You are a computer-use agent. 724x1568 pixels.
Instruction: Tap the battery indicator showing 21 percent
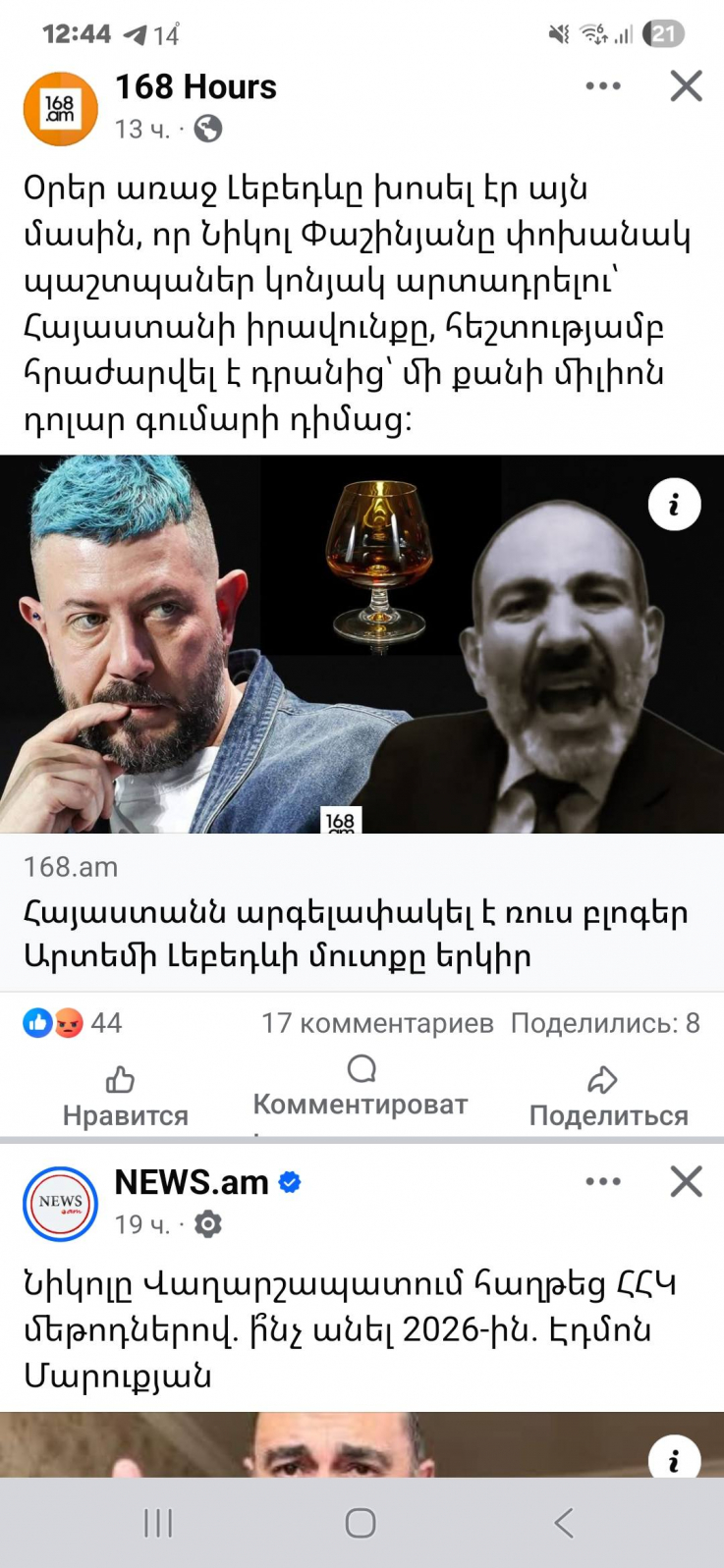point(664,32)
